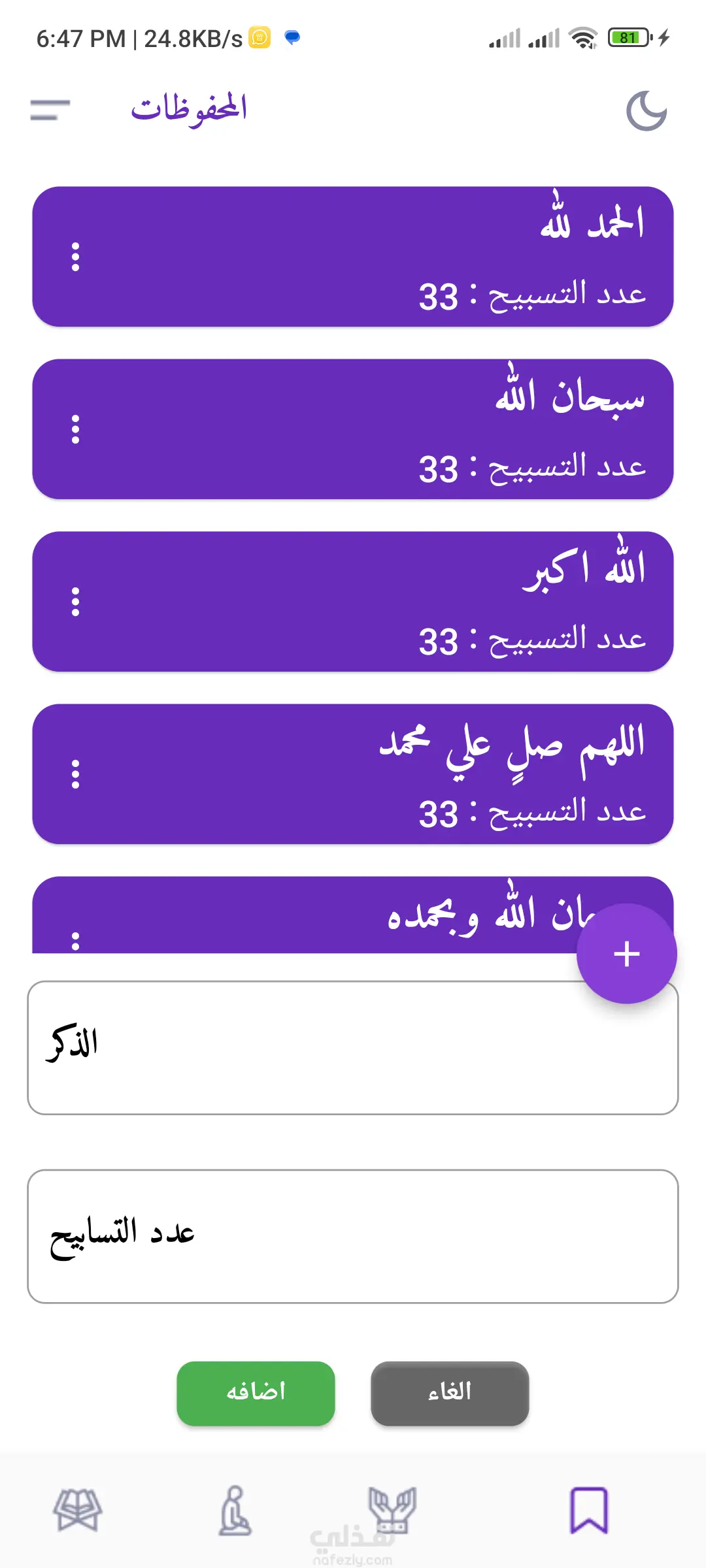Focus the الذكر text field
Screen dimensions: 706x1568
(x=353, y=1047)
